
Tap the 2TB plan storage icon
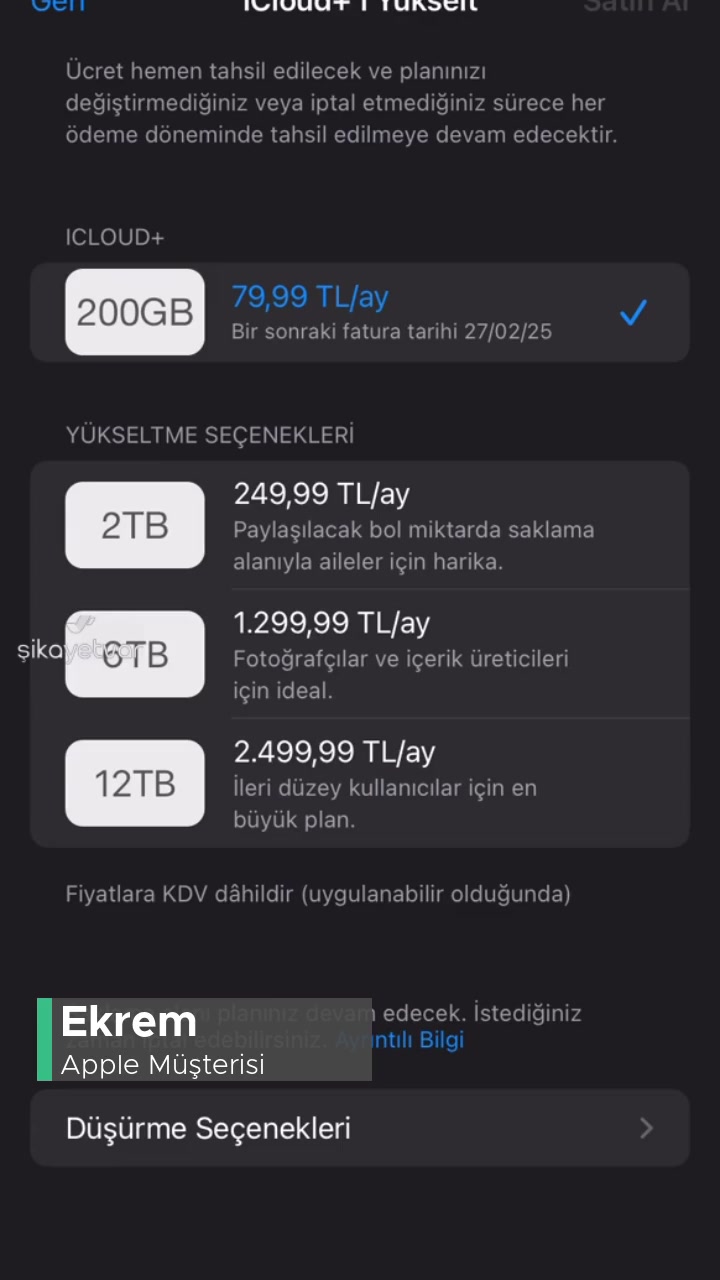pos(134,524)
